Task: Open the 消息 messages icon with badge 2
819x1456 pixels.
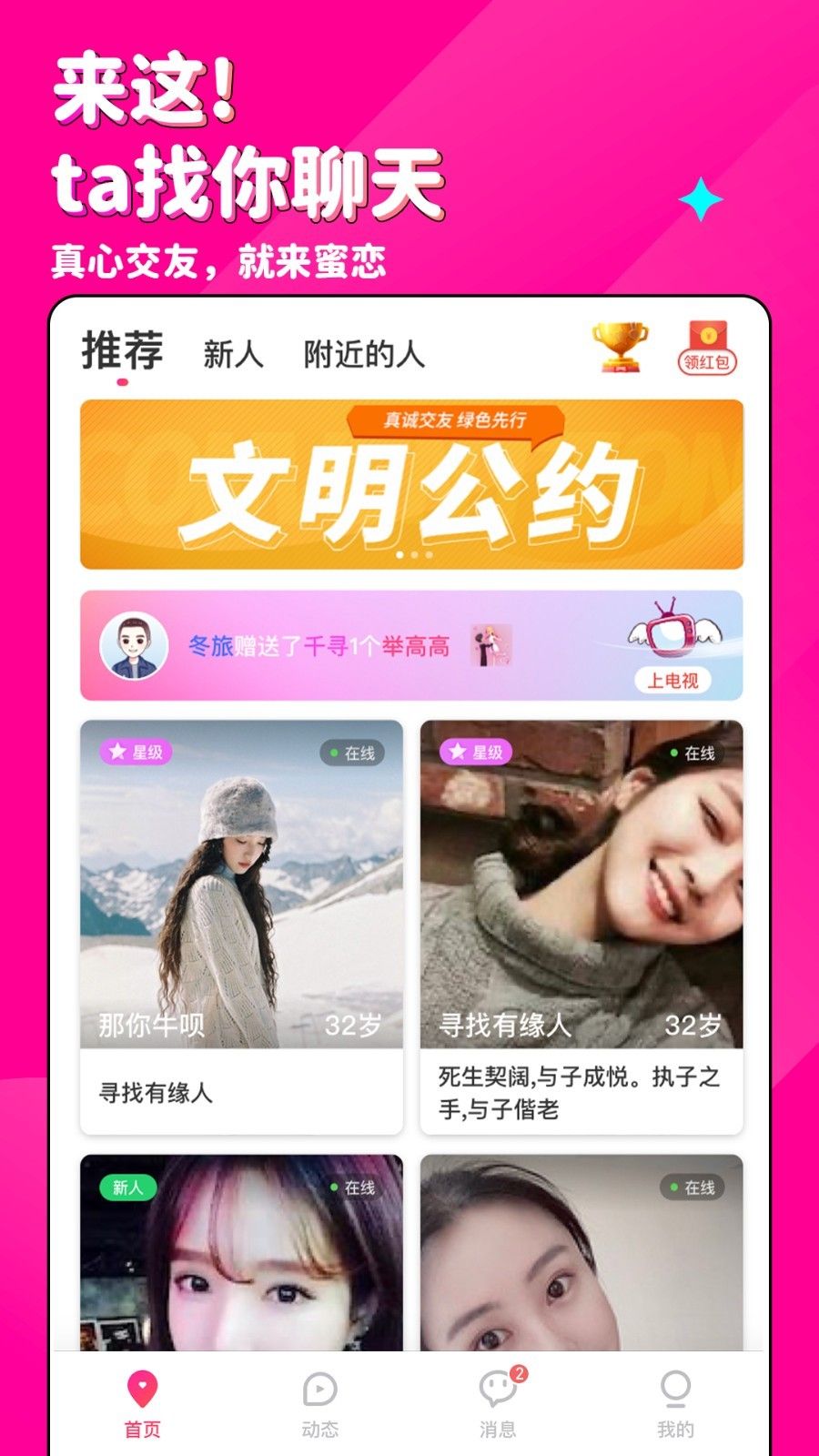Action: pos(497,1388)
